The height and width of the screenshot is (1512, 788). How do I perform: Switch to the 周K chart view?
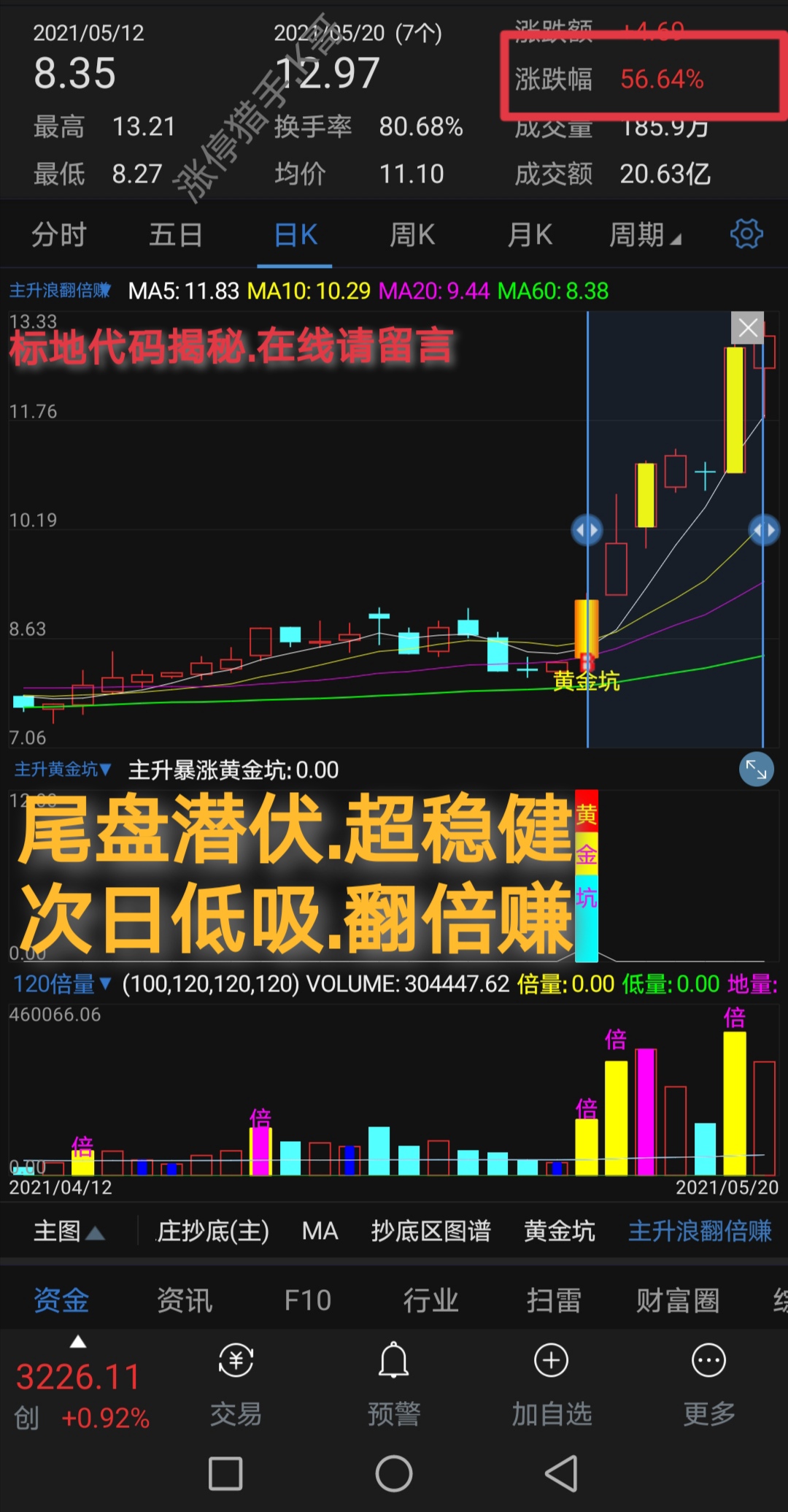pyautogui.click(x=412, y=235)
